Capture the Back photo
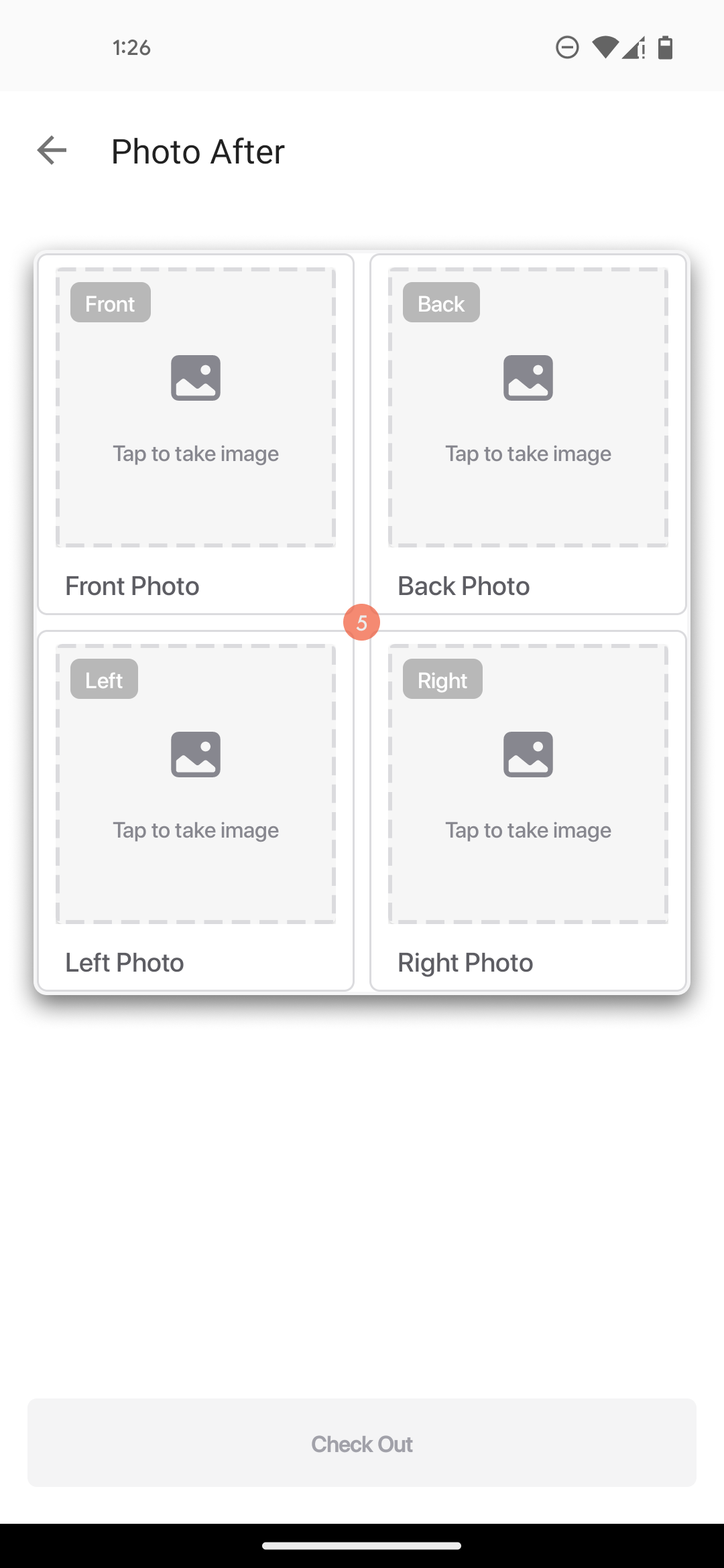Screen dimensions: 724x1568 tap(528, 407)
